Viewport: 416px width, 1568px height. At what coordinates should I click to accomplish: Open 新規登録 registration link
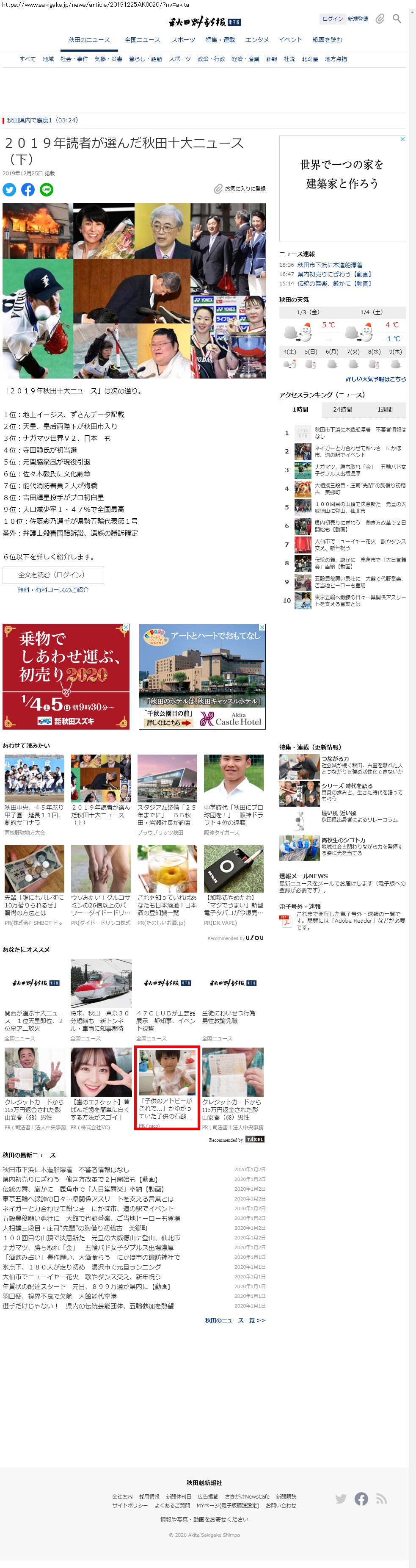click(x=358, y=19)
